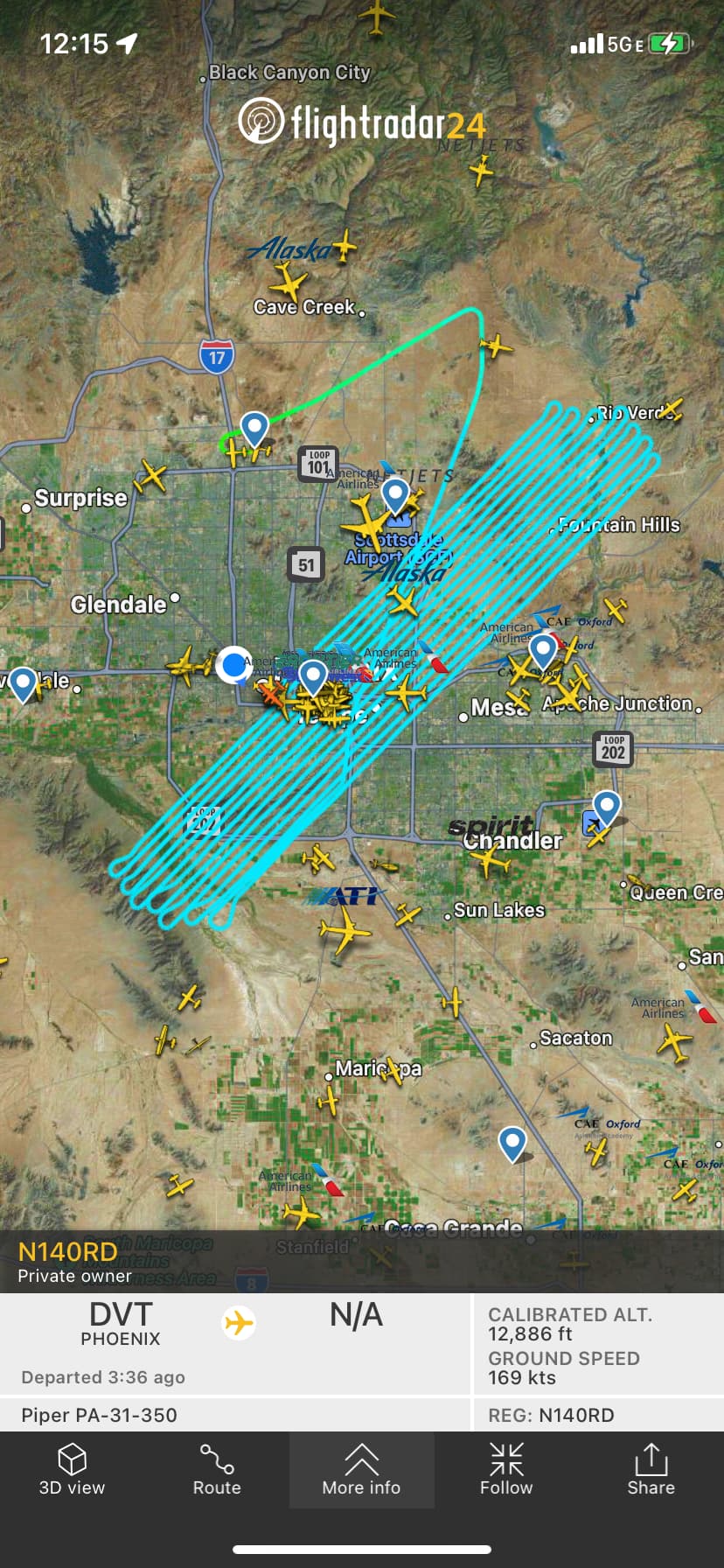Show the flight's Route
The width and height of the screenshot is (724, 1568).
point(217,1470)
